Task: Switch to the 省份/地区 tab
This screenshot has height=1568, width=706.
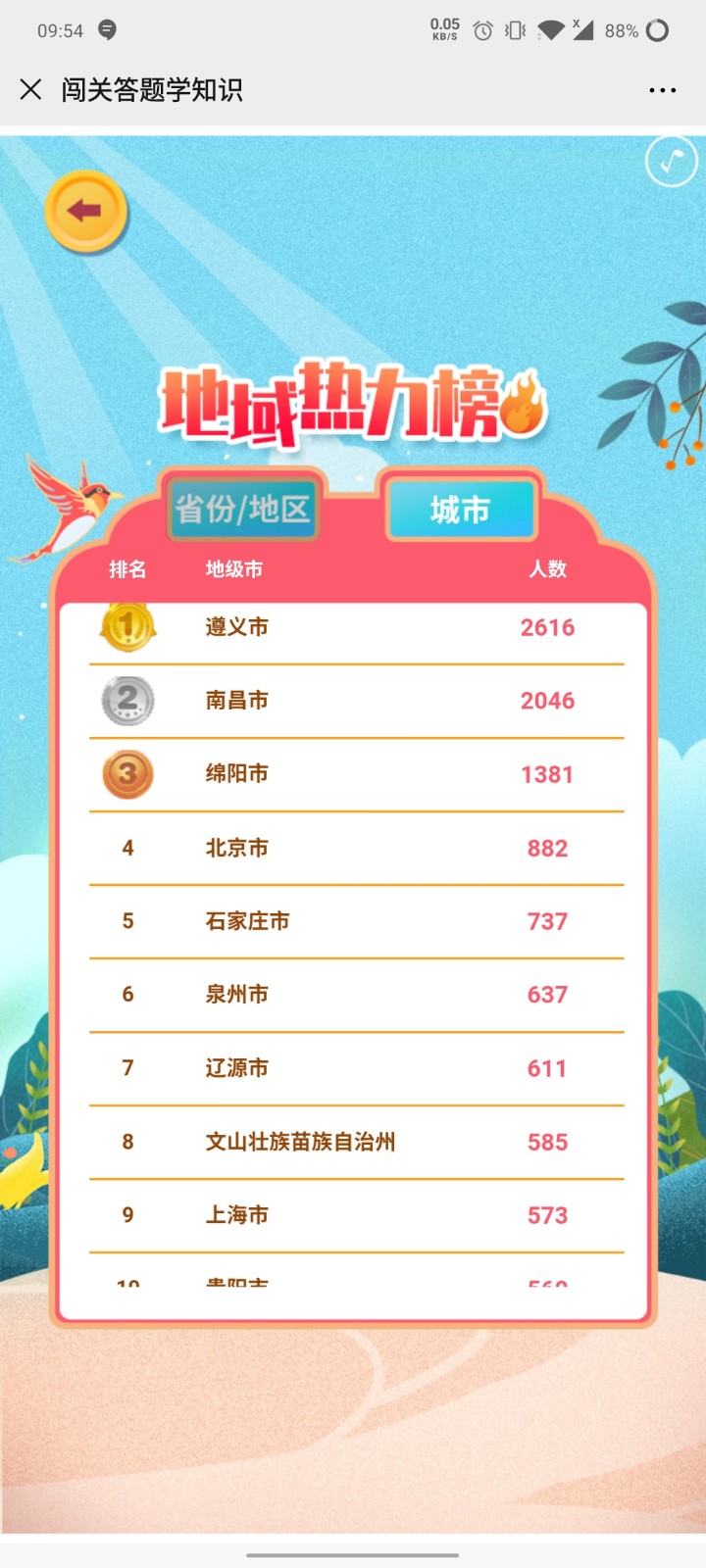Action: 242,509
